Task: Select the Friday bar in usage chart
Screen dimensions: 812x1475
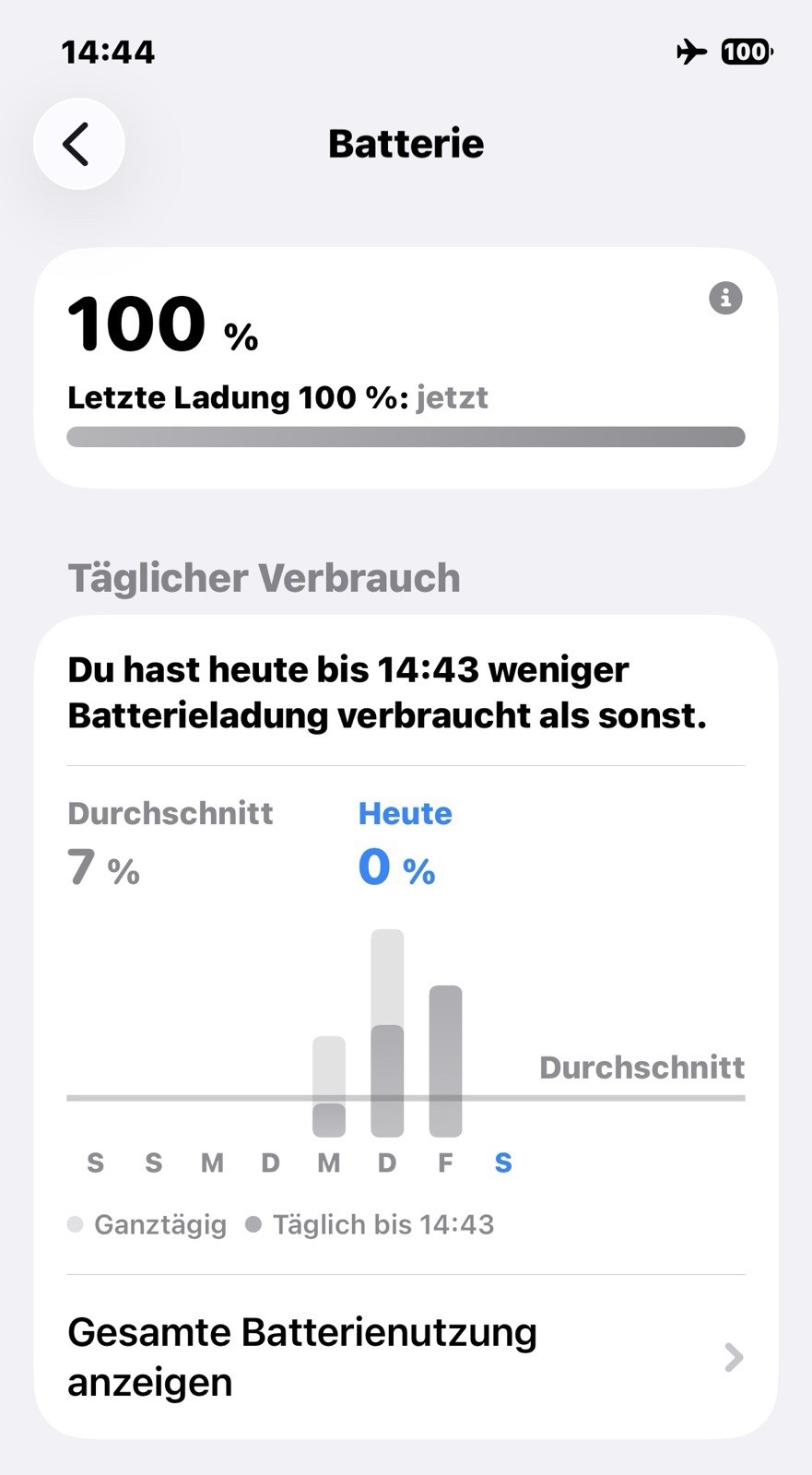Action: (x=445, y=1061)
